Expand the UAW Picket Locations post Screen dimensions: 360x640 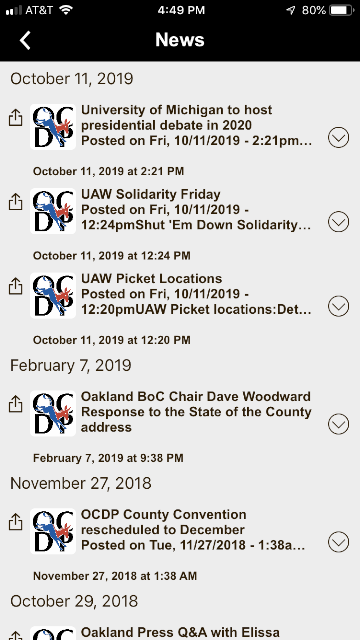click(338, 306)
